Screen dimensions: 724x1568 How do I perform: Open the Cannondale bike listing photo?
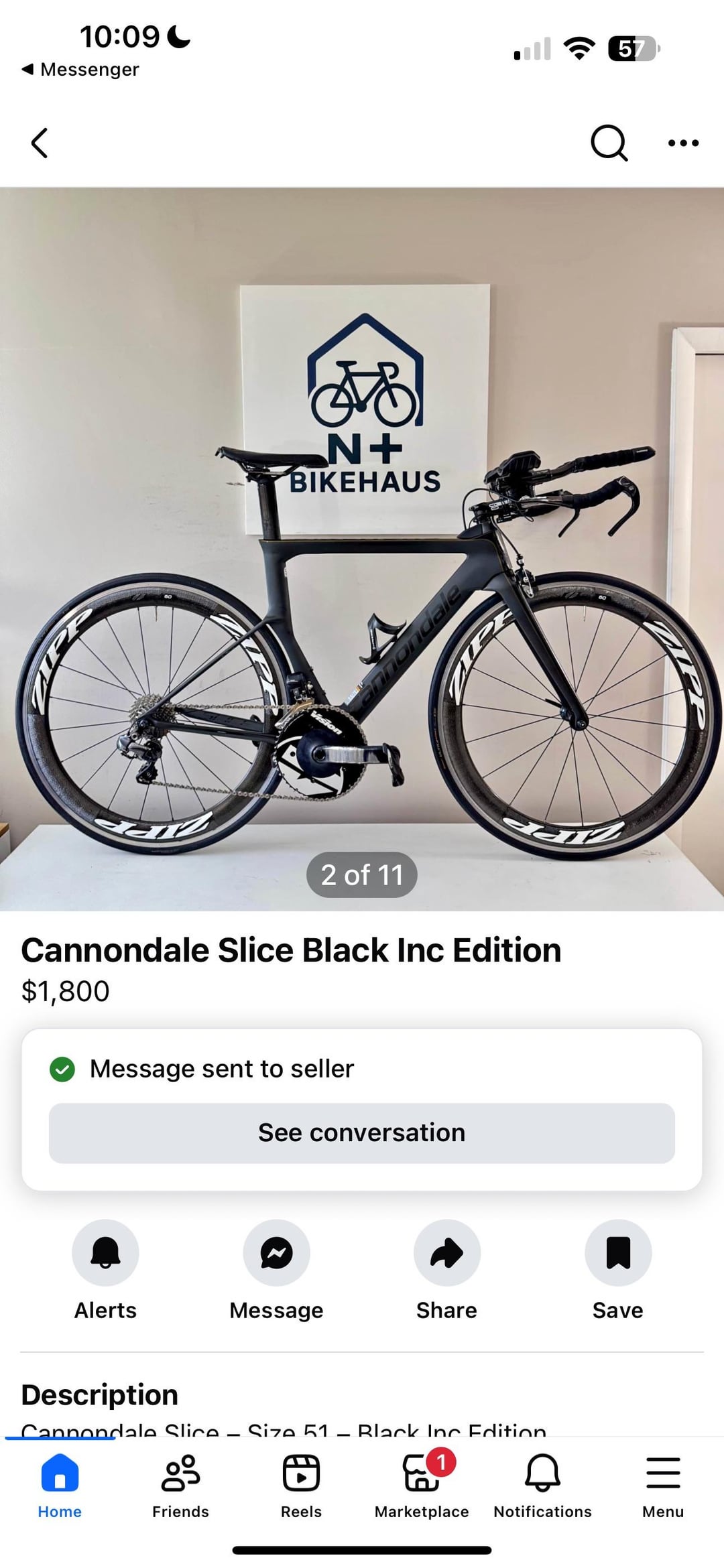pos(362,549)
